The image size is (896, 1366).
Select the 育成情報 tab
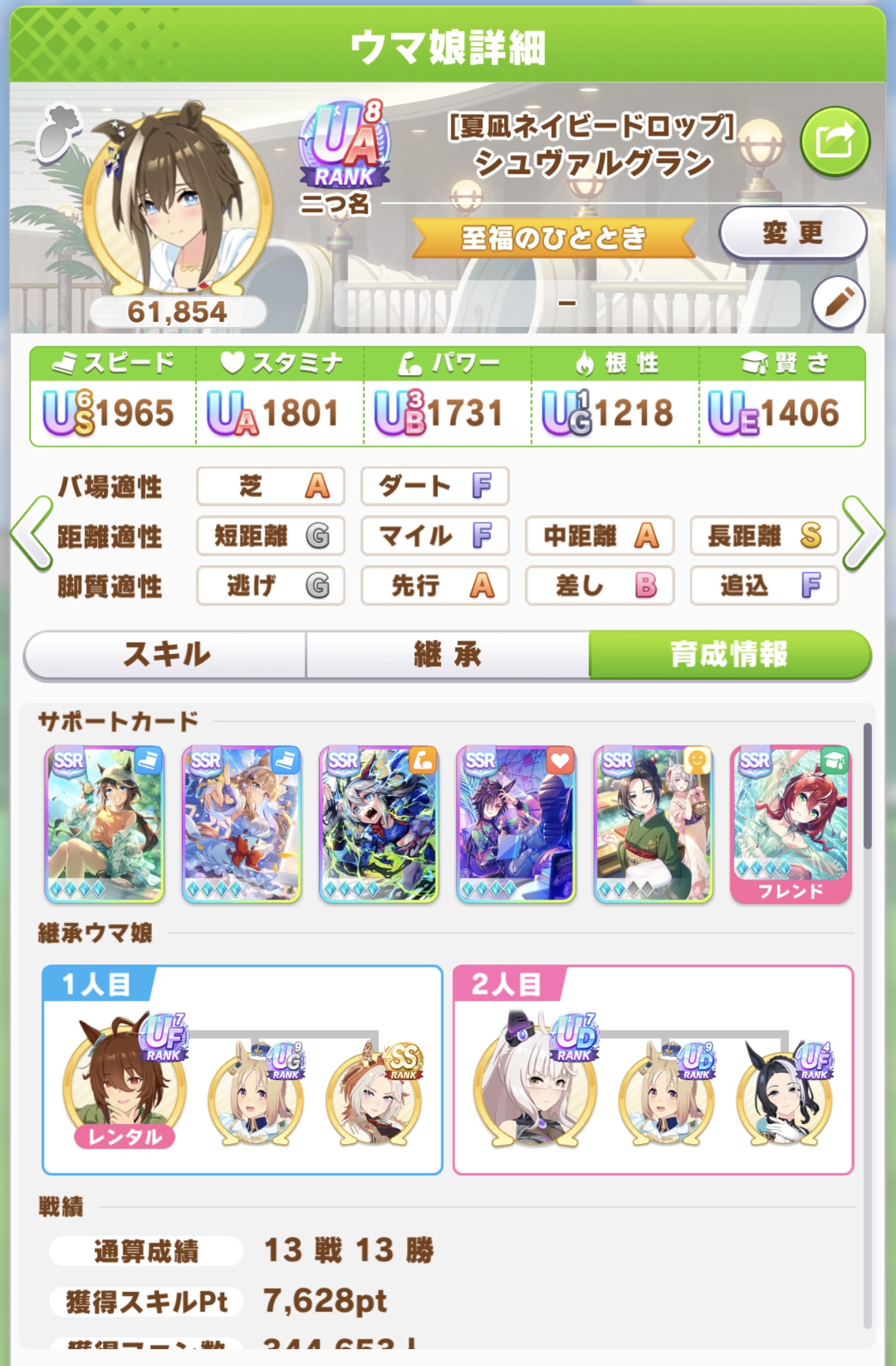tap(729, 654)
